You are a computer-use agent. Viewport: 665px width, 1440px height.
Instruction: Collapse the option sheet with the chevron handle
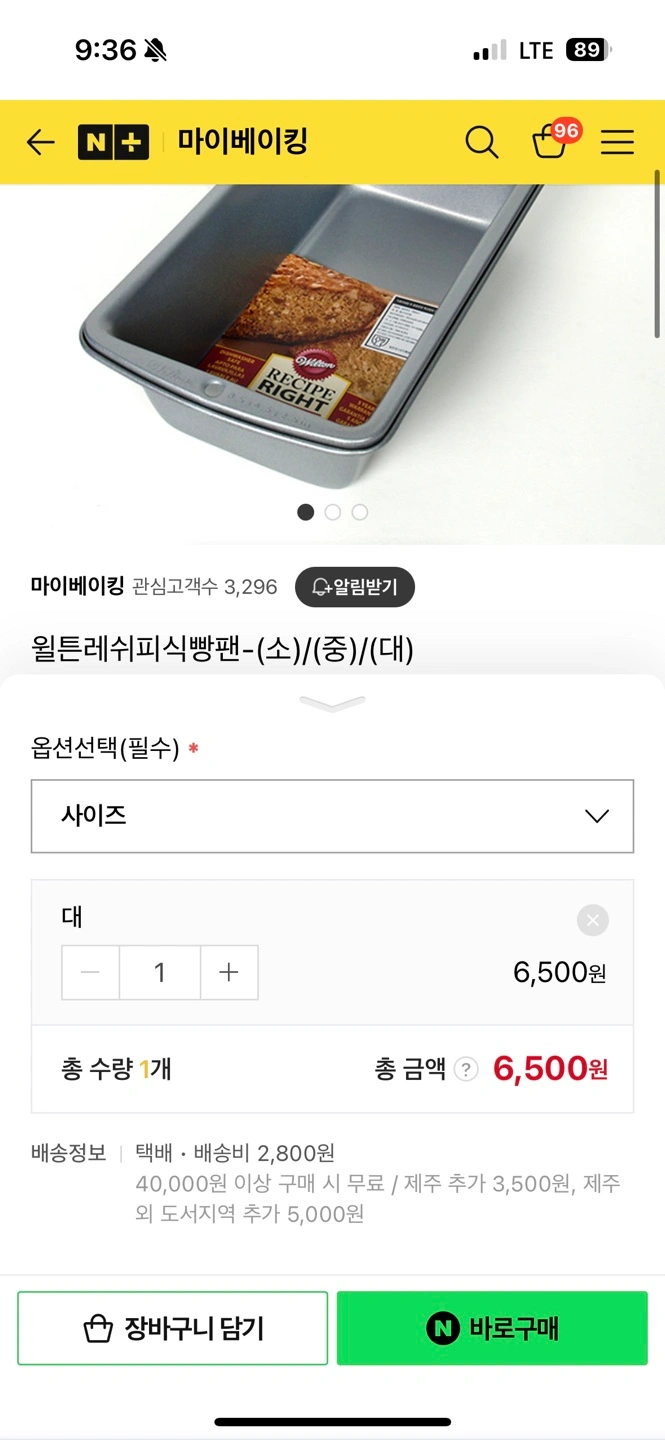click(x=332, y=704)
